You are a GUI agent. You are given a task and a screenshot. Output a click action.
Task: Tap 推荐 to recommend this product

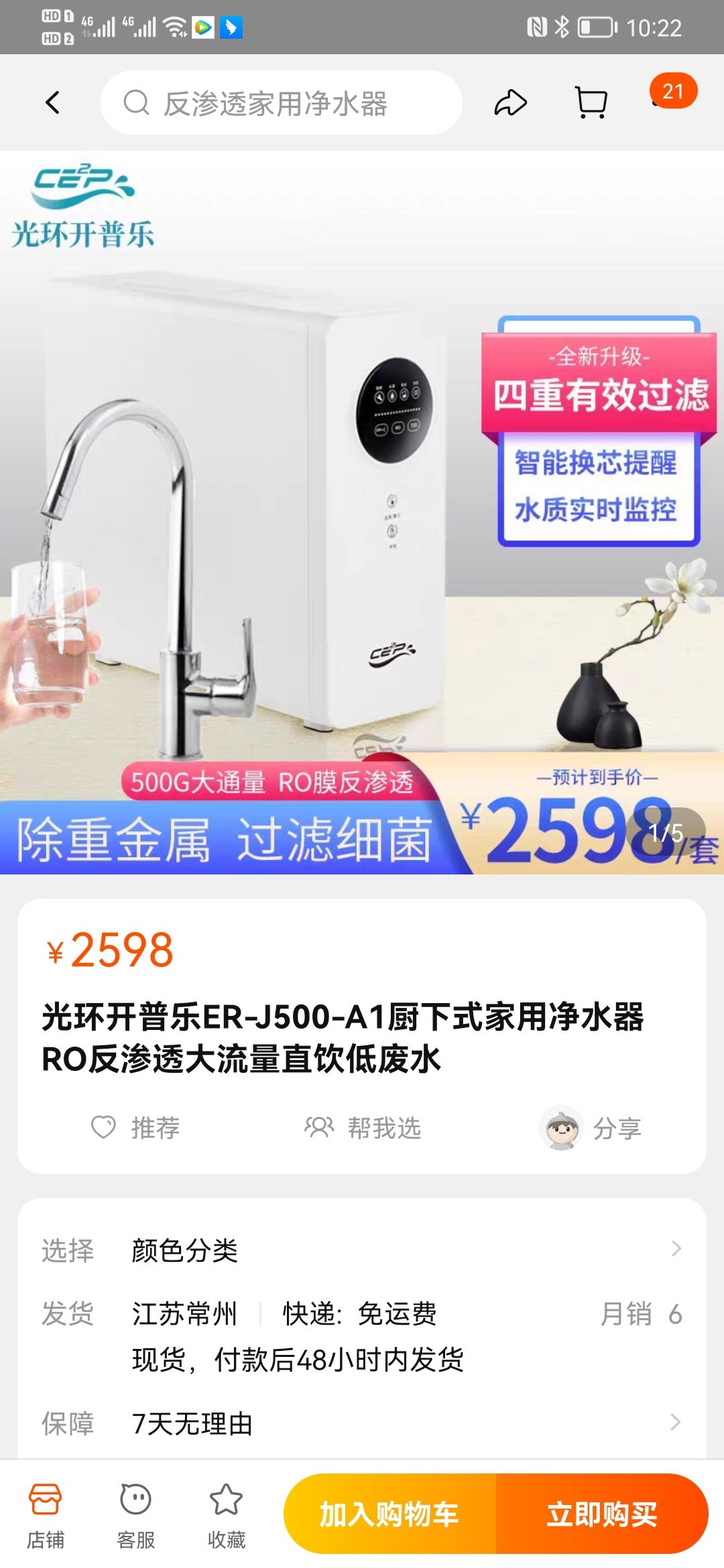click(135, 1128)
